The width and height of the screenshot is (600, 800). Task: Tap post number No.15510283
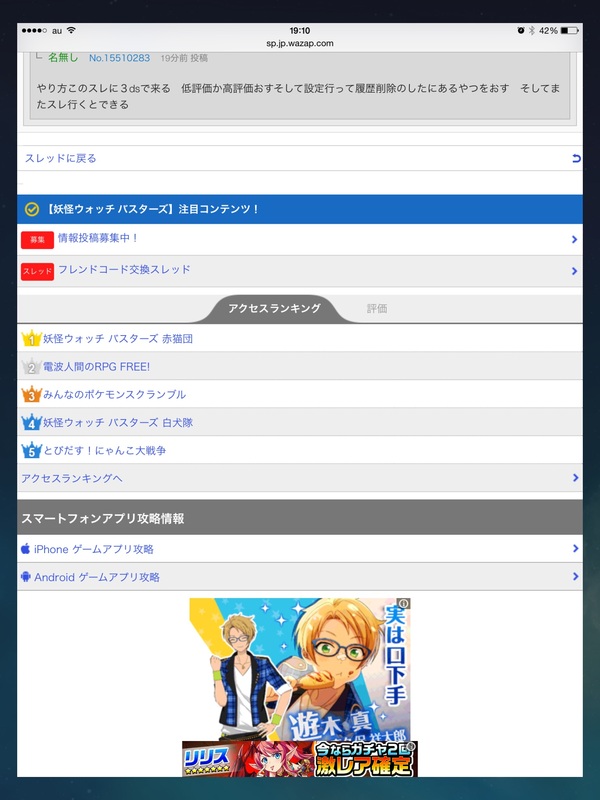[119, 59]
